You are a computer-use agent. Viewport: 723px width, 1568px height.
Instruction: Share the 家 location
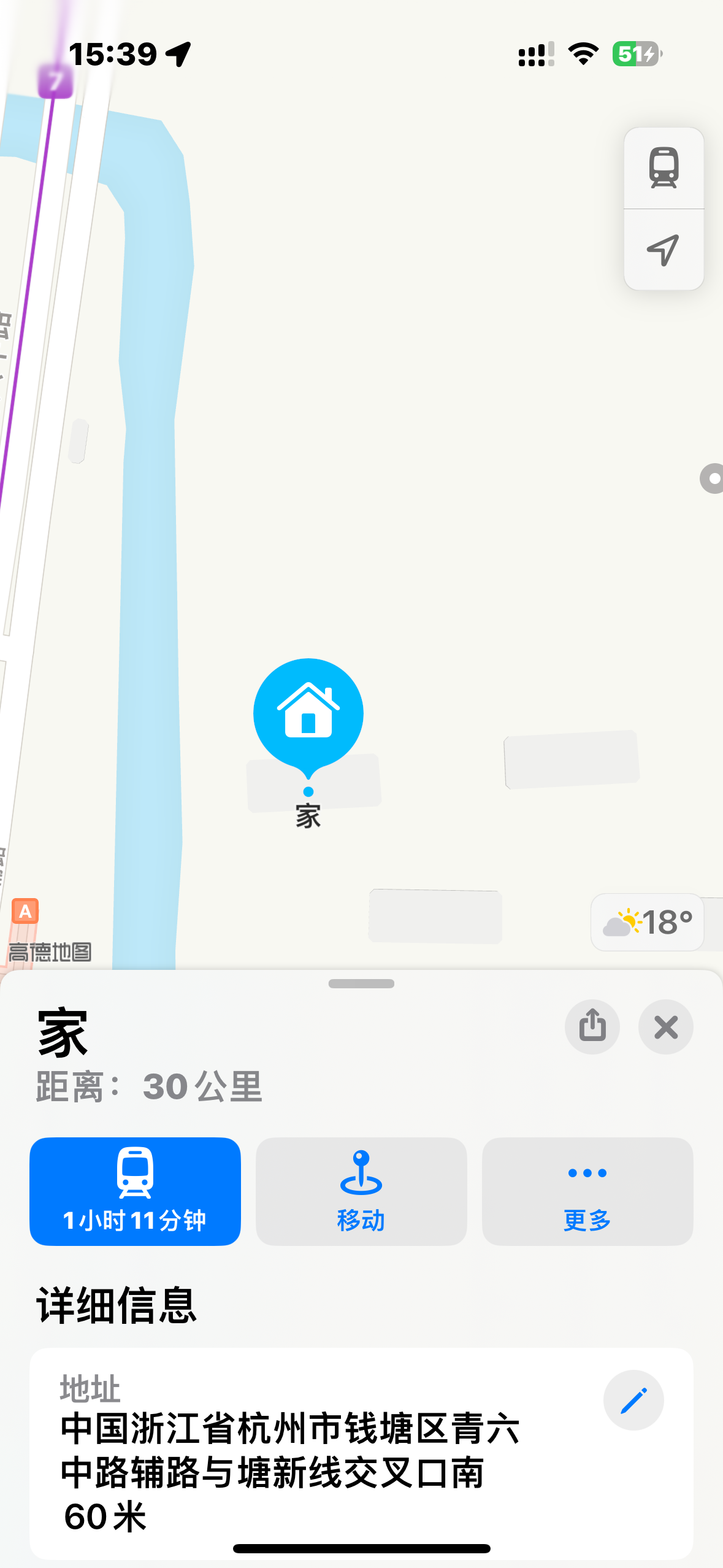point(592,1026)
